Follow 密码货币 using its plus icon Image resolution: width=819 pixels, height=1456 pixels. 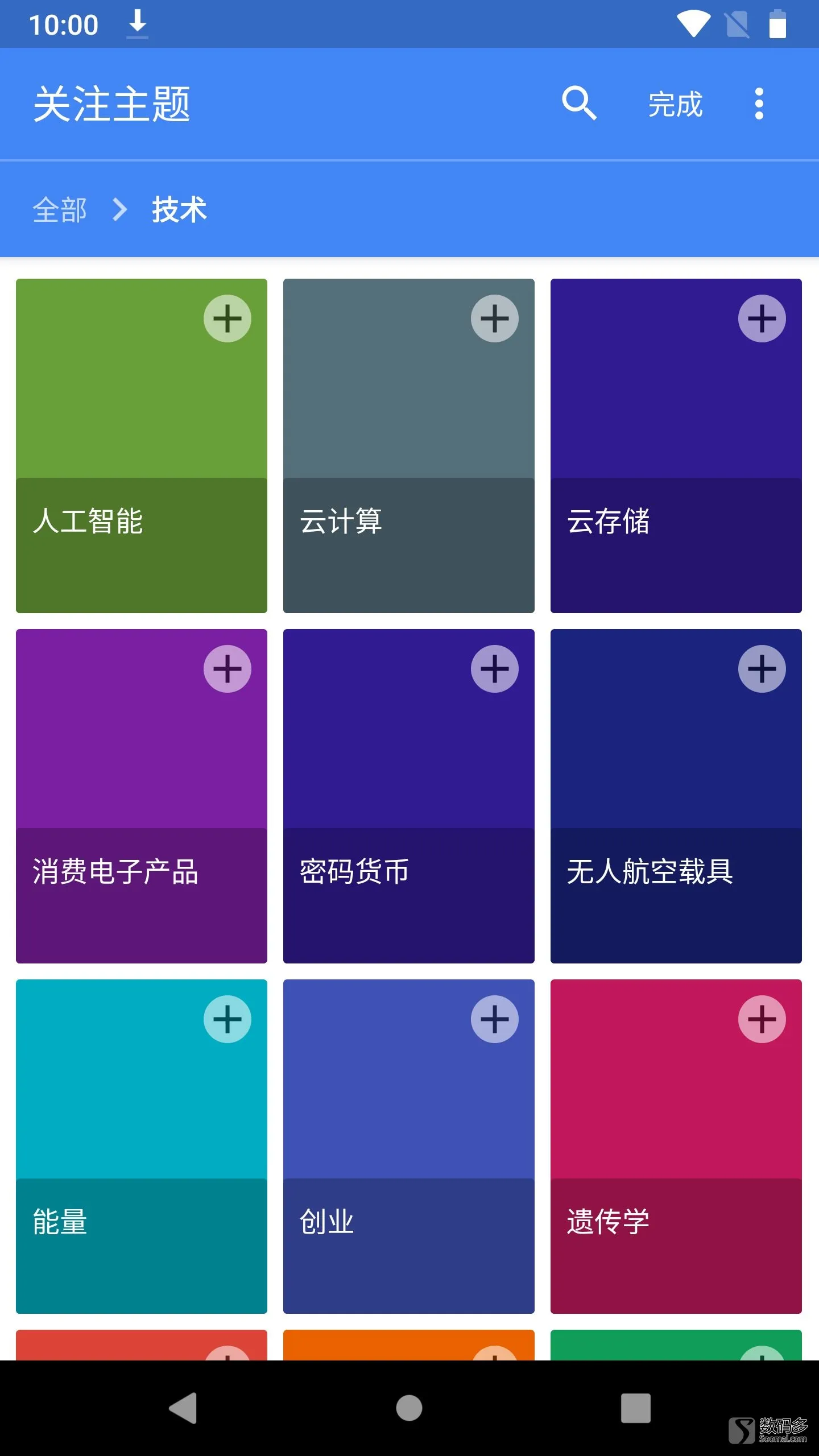point(495,669)
